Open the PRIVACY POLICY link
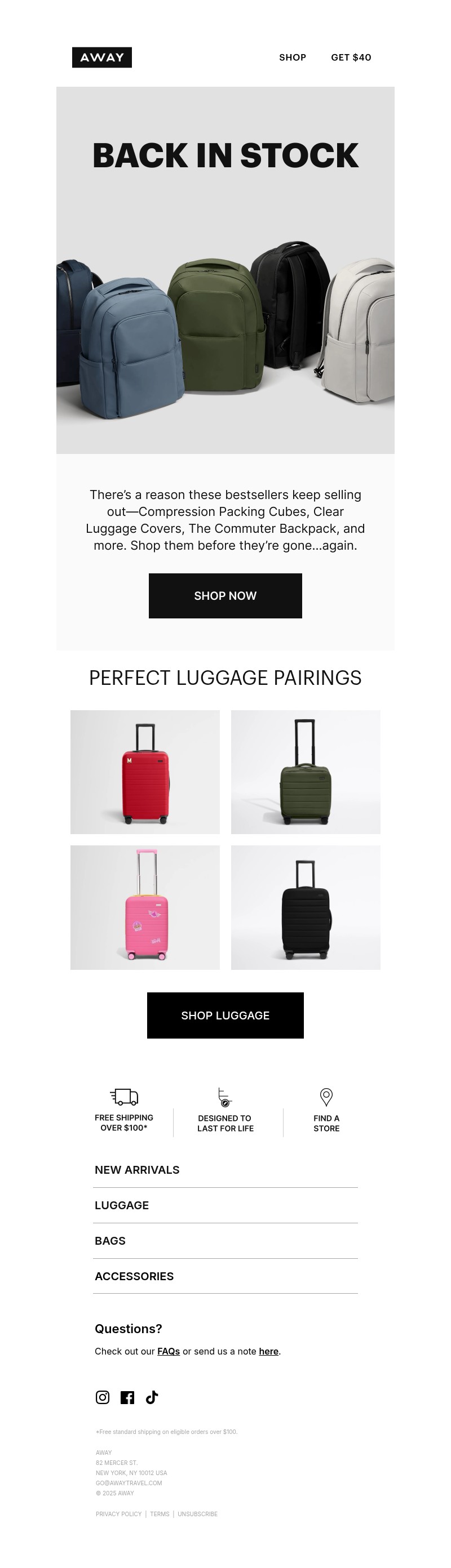The image size is (451, 1568). click(118, 1513)
